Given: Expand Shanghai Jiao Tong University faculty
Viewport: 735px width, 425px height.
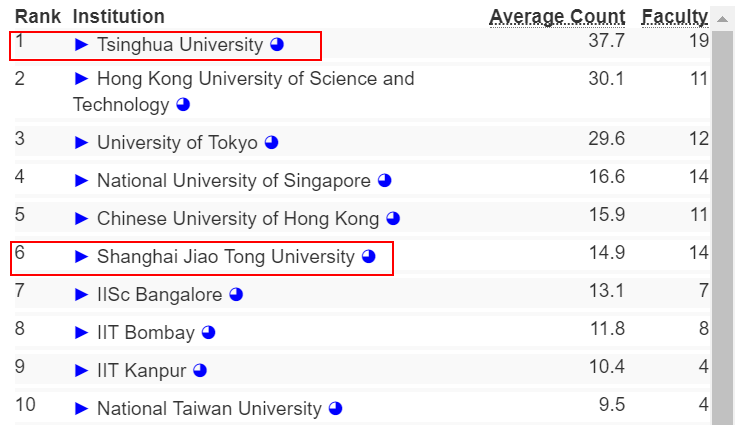Looking at the screenshot, I should point(82,257).
